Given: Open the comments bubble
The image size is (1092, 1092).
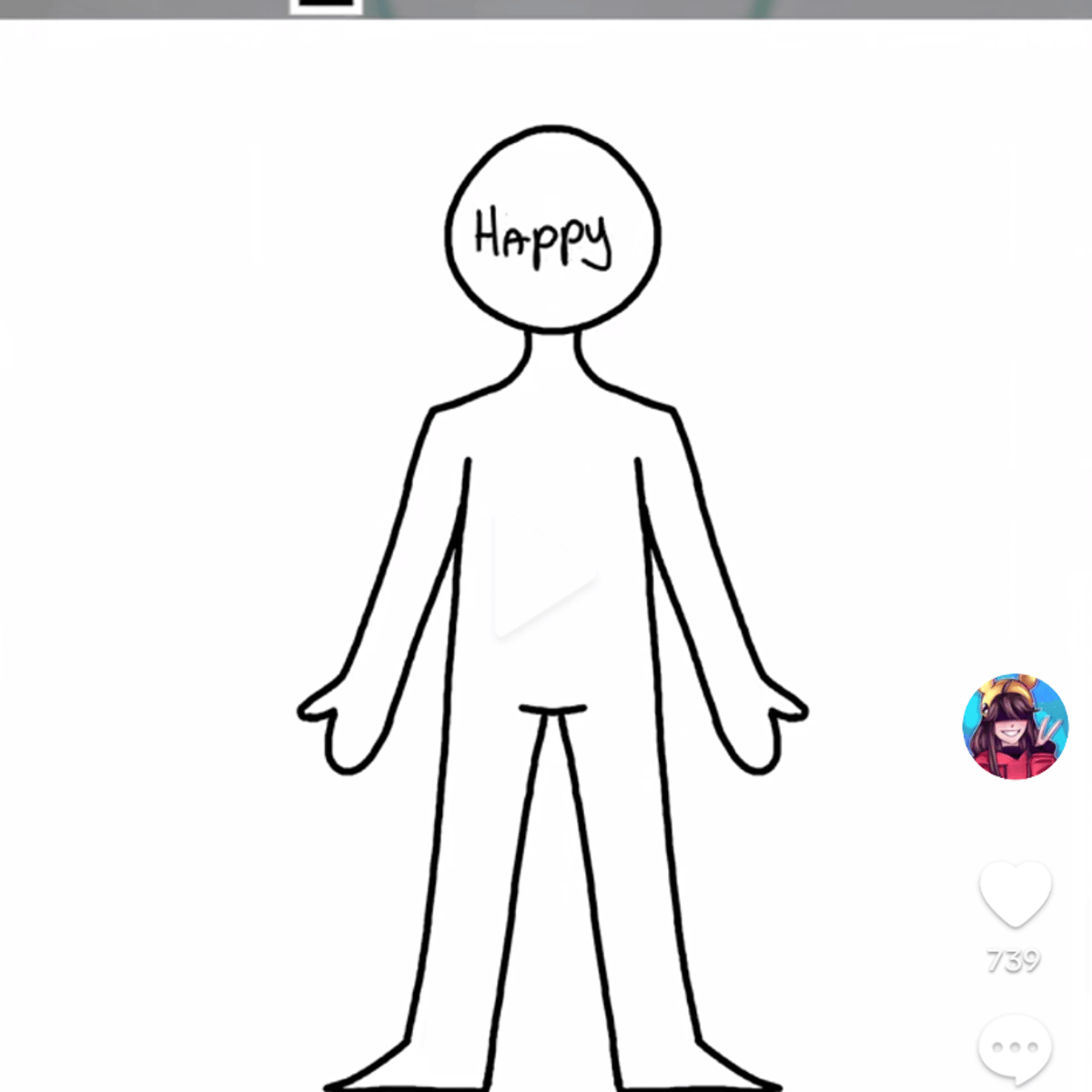Looking at the screenshot, I should point(1015,1047).
